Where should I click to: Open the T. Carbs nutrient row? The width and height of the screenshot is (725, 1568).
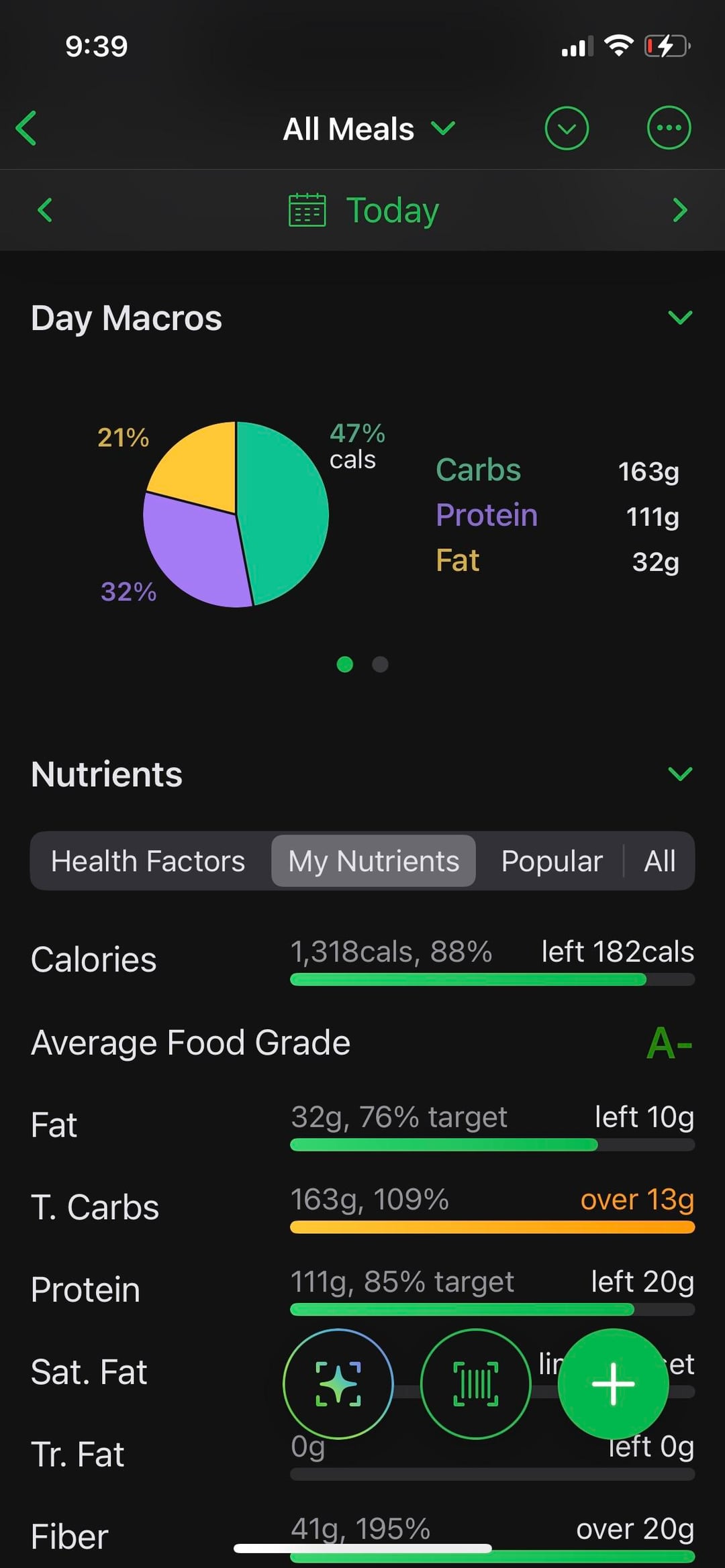[x=362, y=1207]
